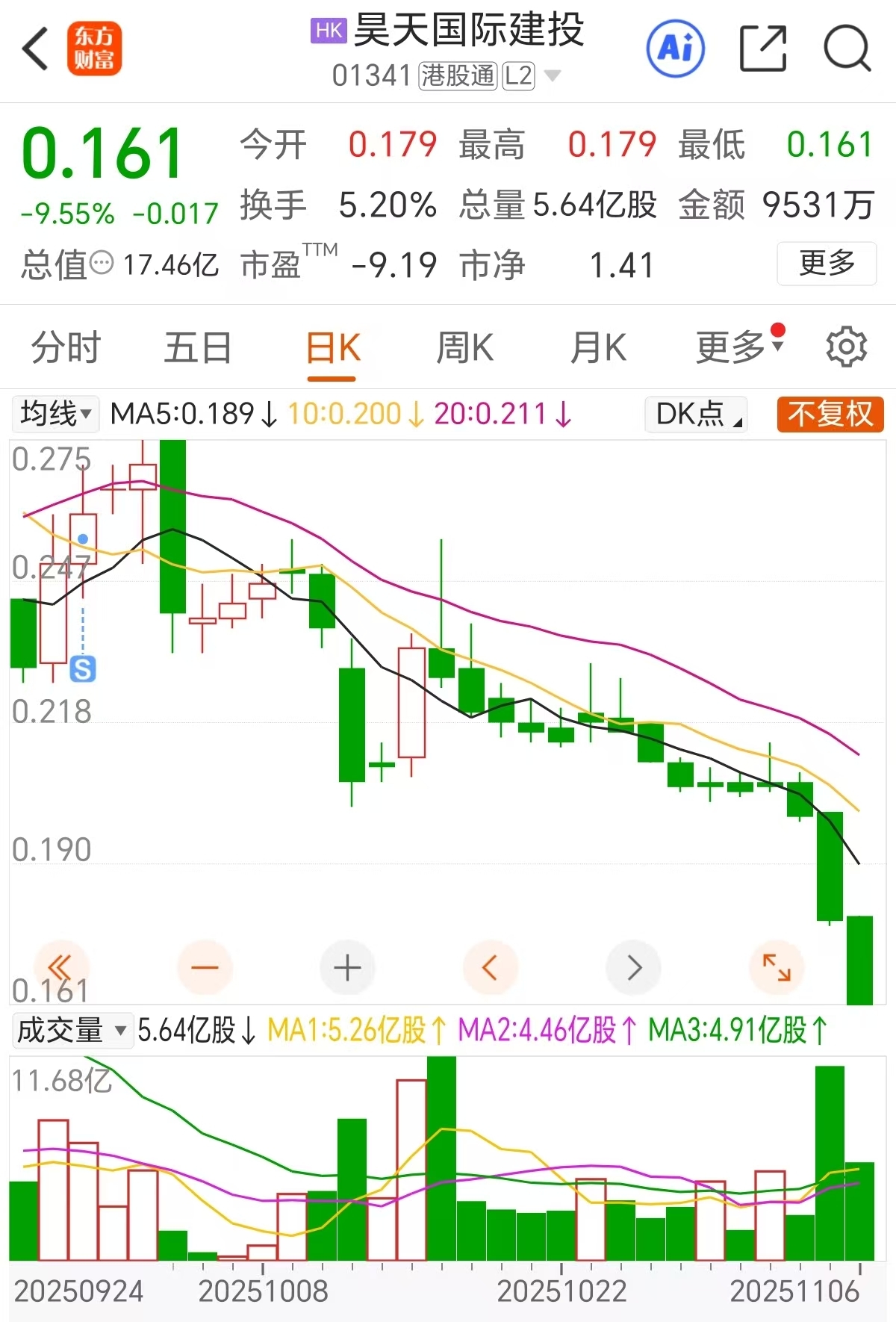Open the AI assistant icon

(675, 49)
